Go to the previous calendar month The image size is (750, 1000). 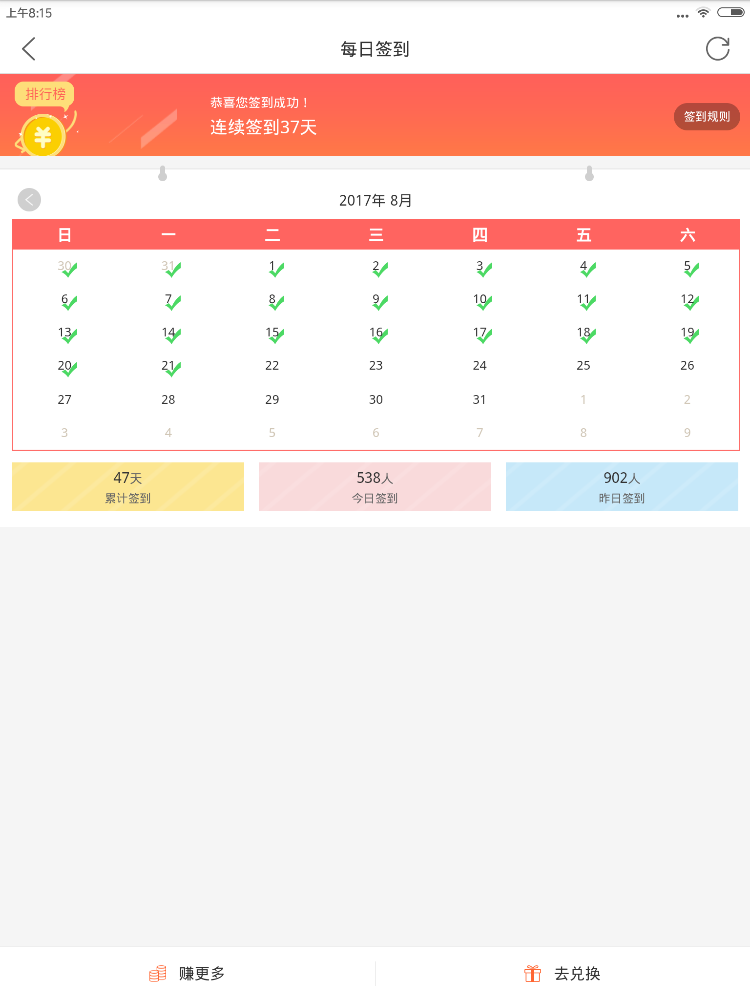pyautogui.click(x=29, y=200)
